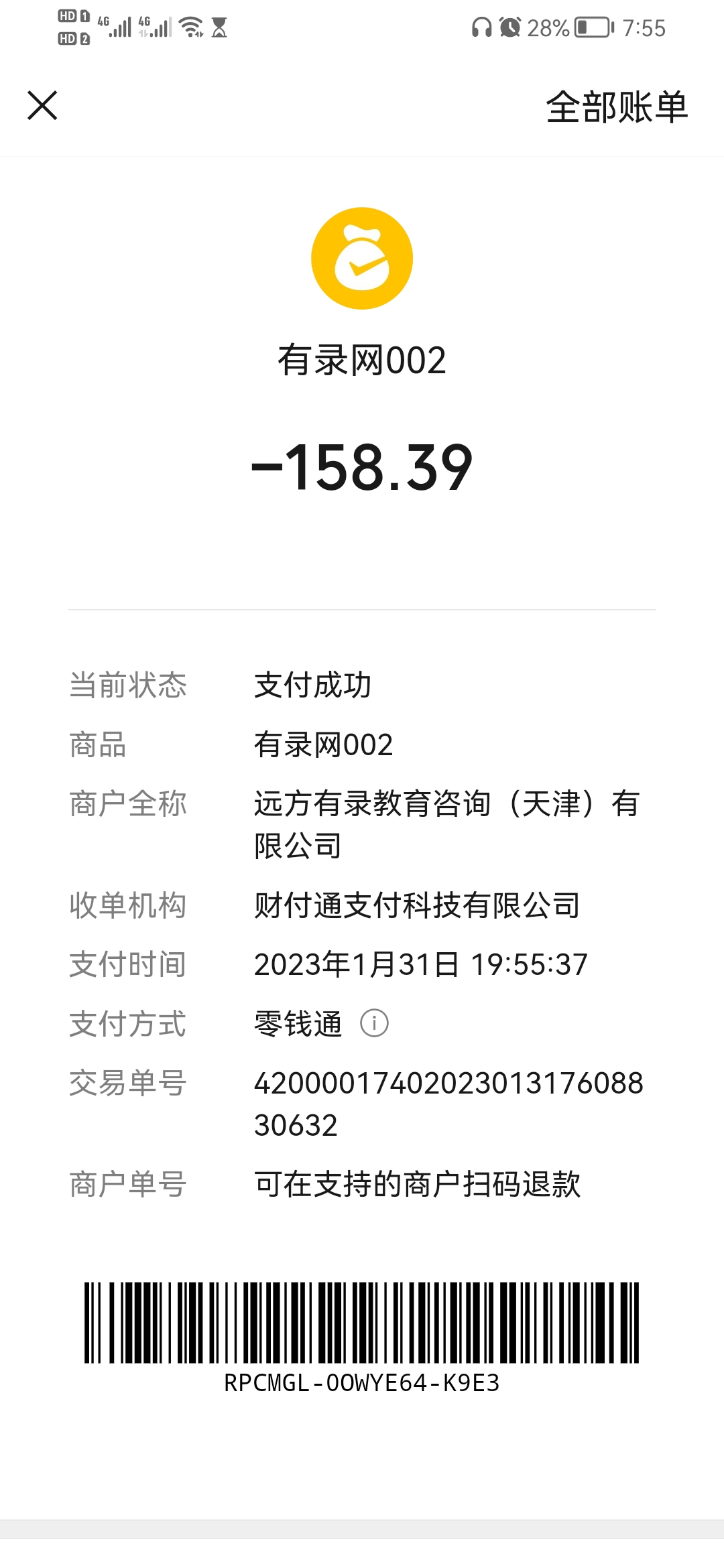The width and height of the screenshot is (724, 1568).
Task: Close the payment details page
Action: pyautogui.click(x=42, y=106)
